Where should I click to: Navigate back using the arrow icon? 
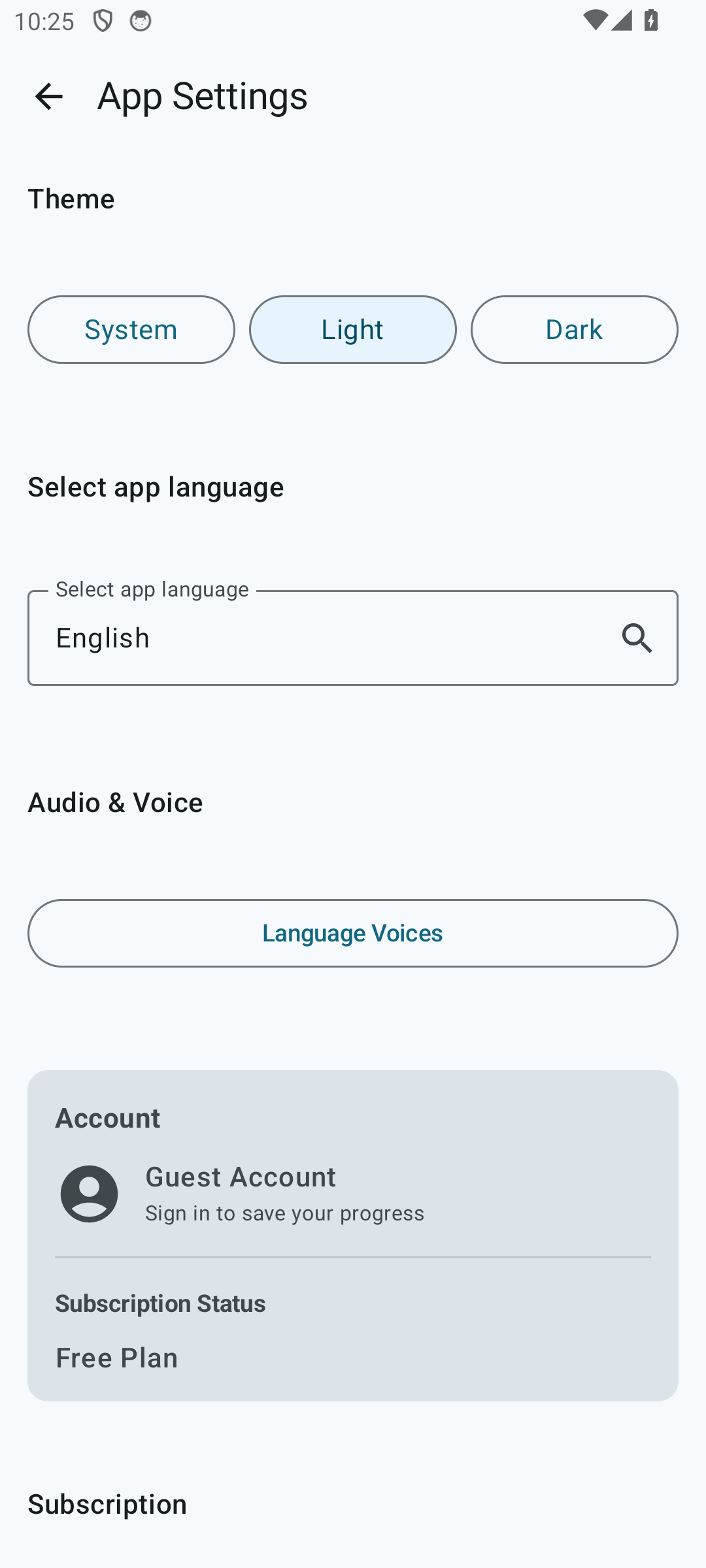coord(49,96)
